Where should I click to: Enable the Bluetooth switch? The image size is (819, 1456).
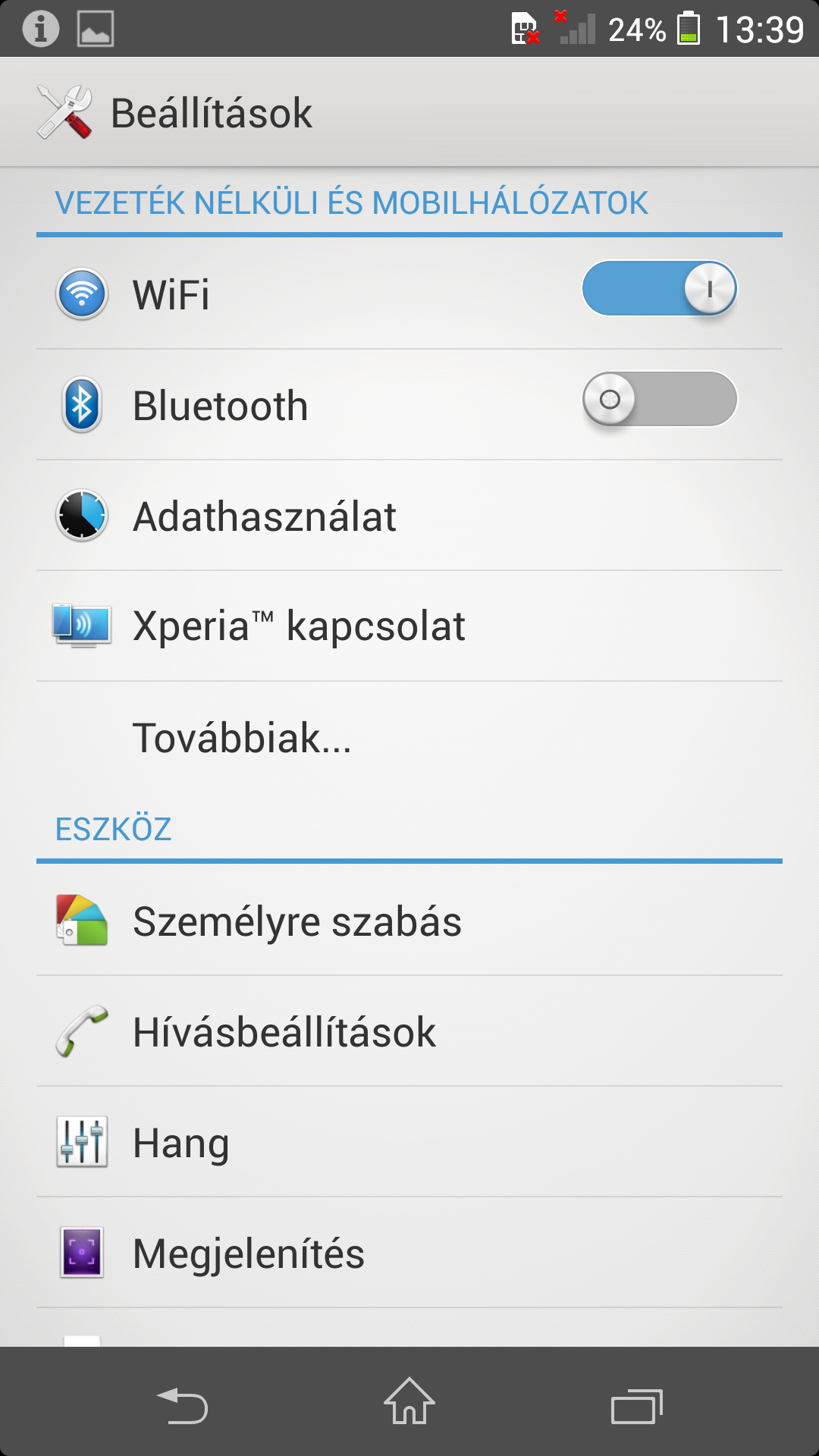(659, 400)
